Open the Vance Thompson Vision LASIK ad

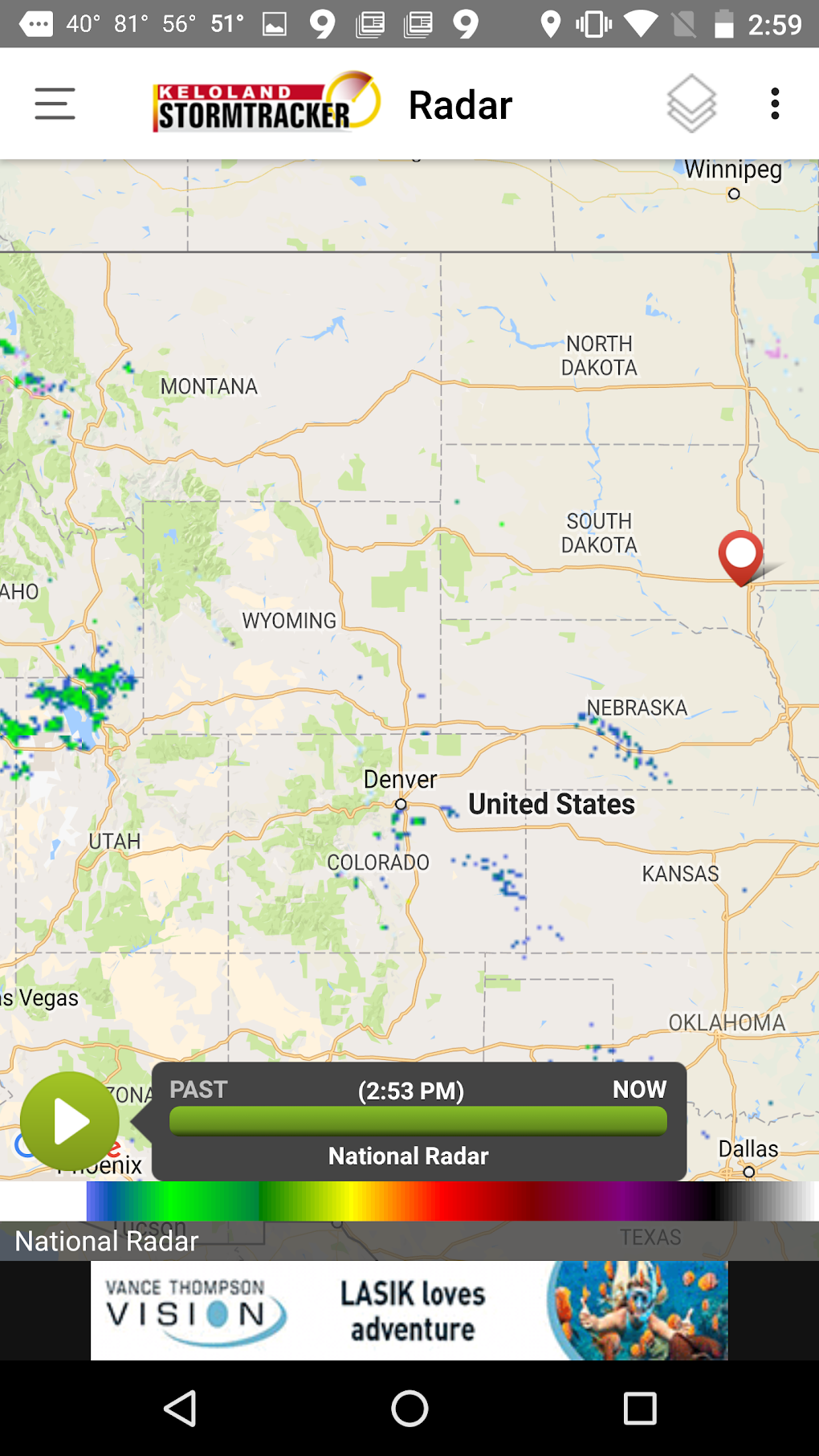point(409,1310)
